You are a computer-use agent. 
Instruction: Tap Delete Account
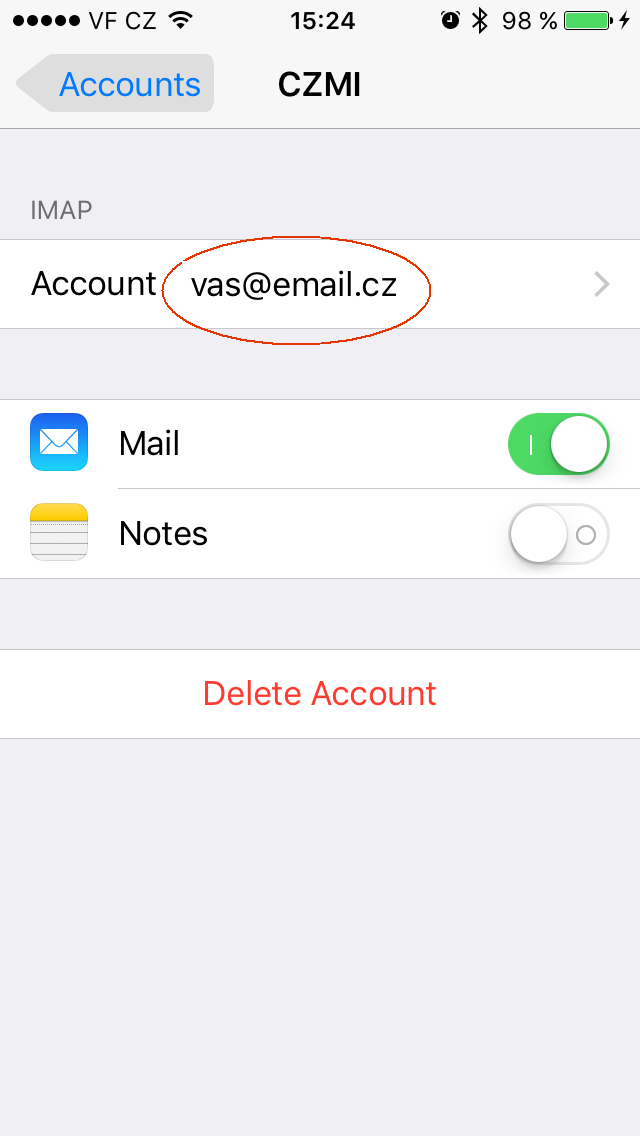pyautogui.click(x=320, y=694)
